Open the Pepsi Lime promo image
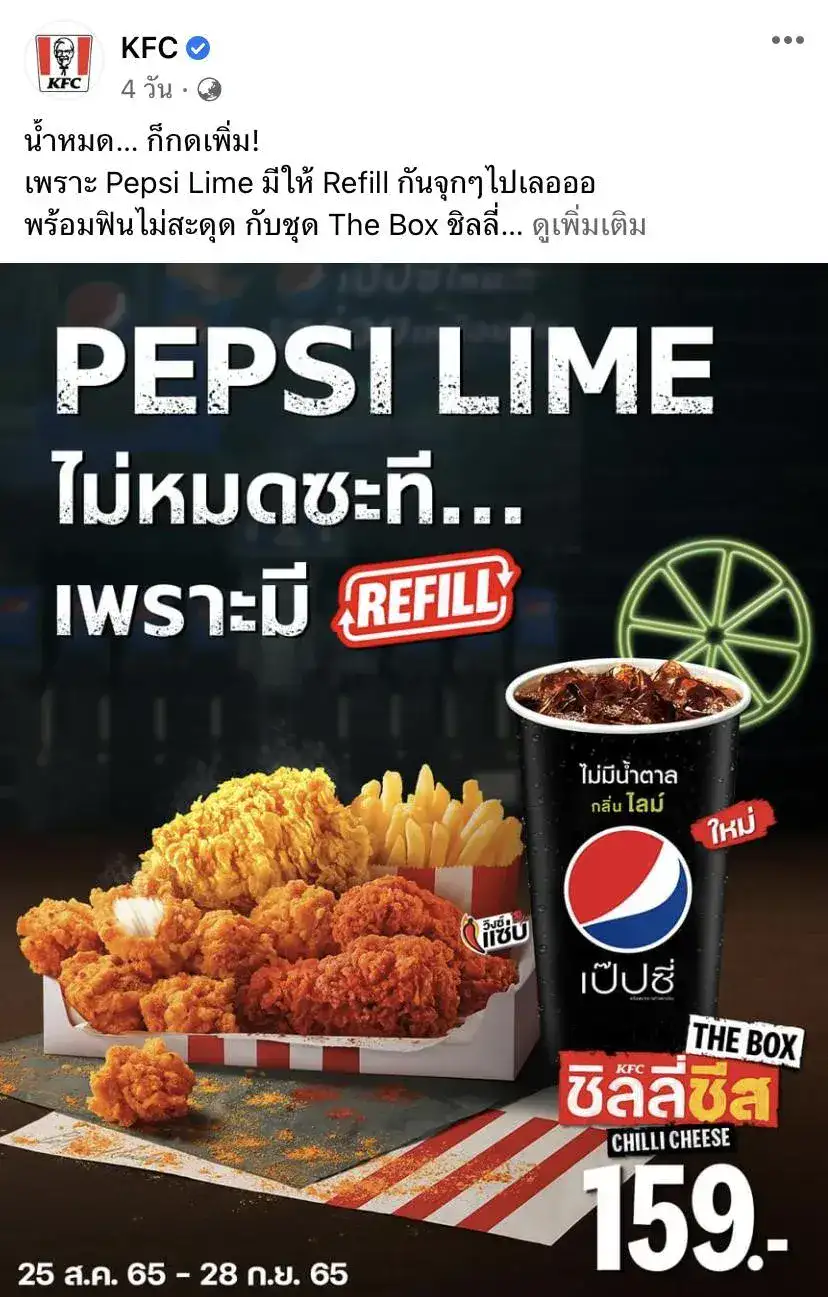This screenshot has height=1297, width=828. click(414, 779)
